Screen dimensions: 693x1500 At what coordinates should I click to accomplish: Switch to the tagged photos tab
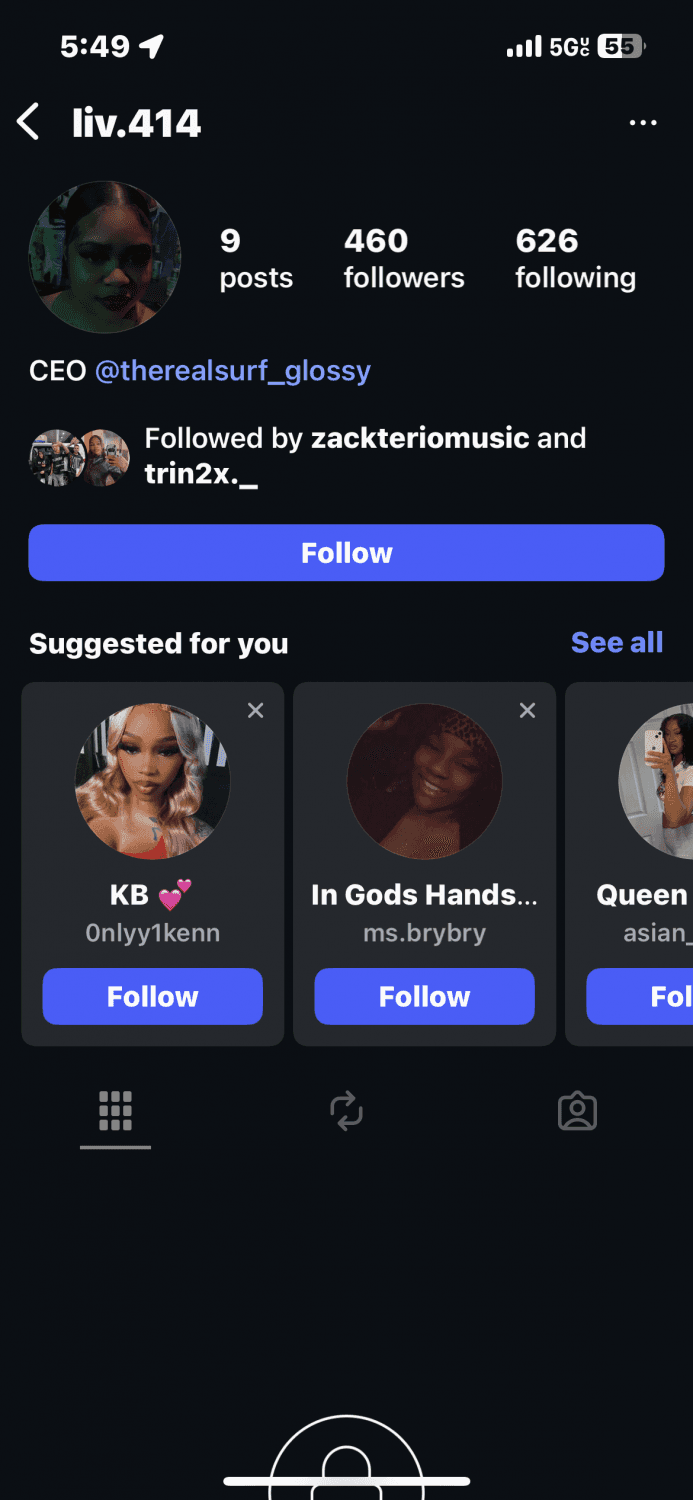coord(577,1111)
